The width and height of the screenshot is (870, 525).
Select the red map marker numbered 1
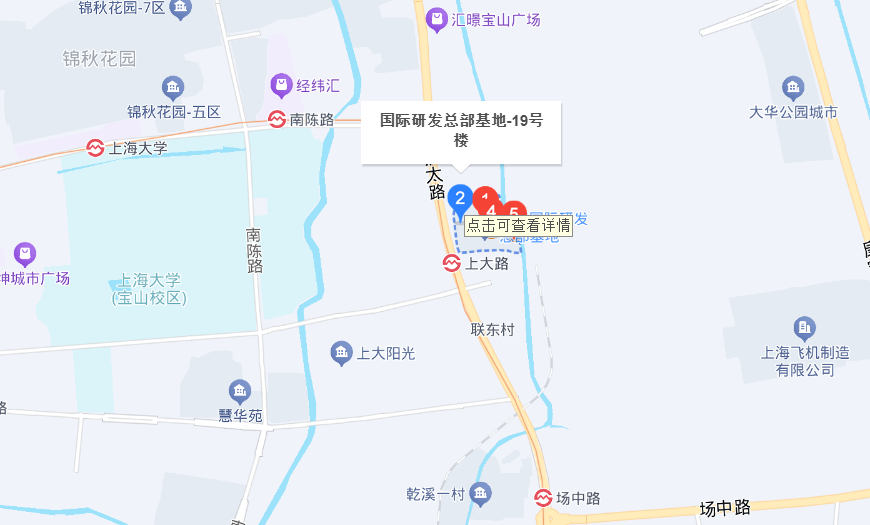(486, 195)
